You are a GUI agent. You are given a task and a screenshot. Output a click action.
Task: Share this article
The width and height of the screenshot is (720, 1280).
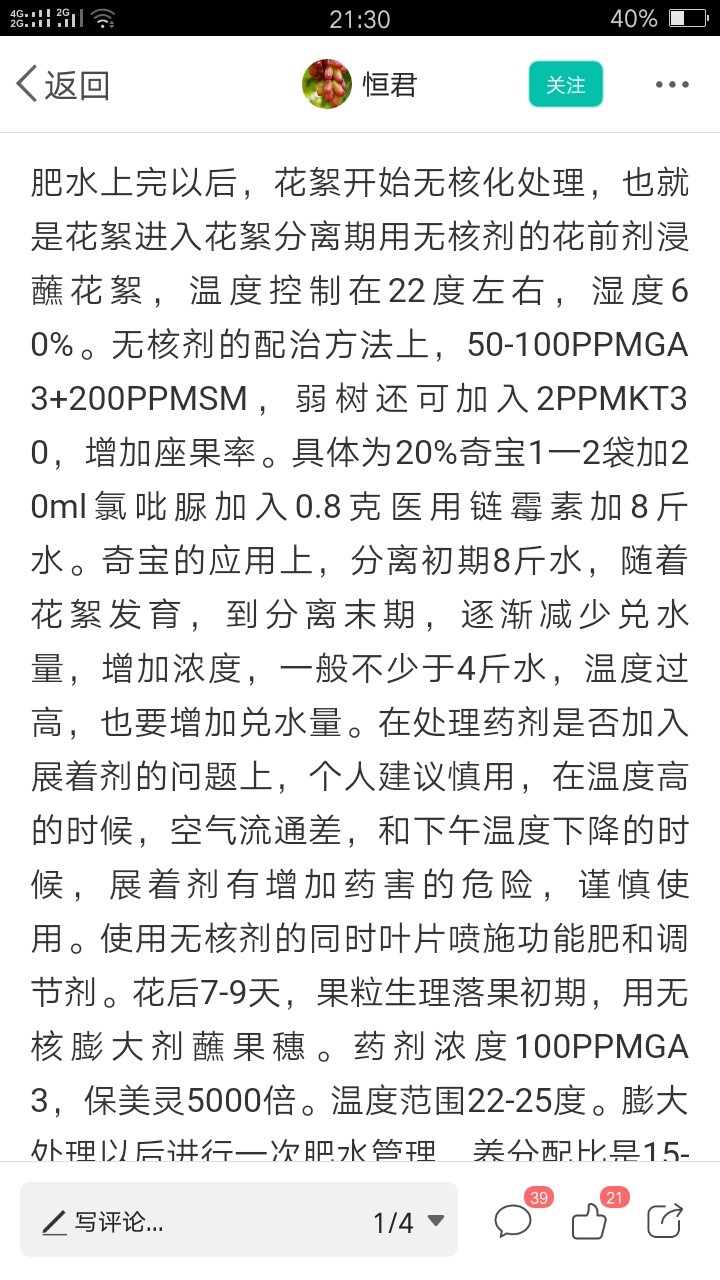(665, 1220)
